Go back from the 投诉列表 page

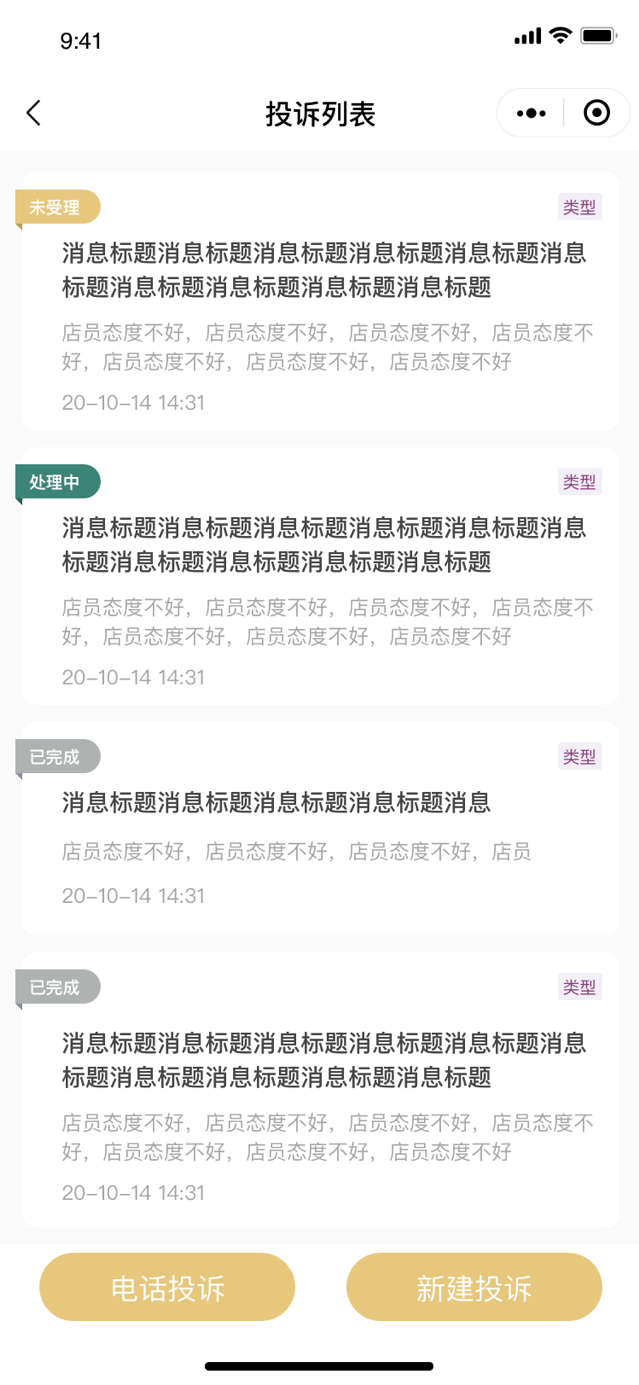[34, 113]
